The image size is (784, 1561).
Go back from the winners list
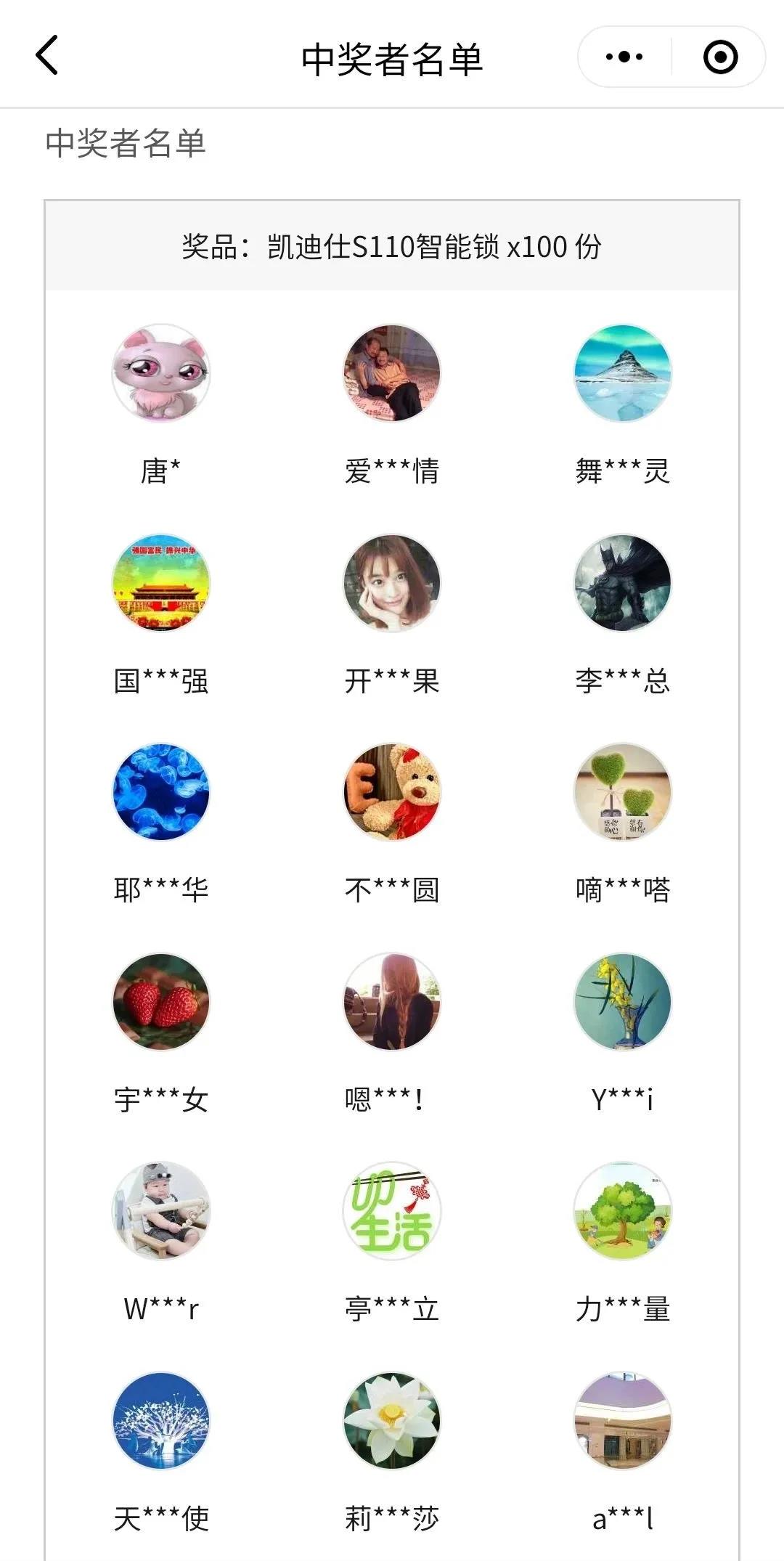coord(47,56)
